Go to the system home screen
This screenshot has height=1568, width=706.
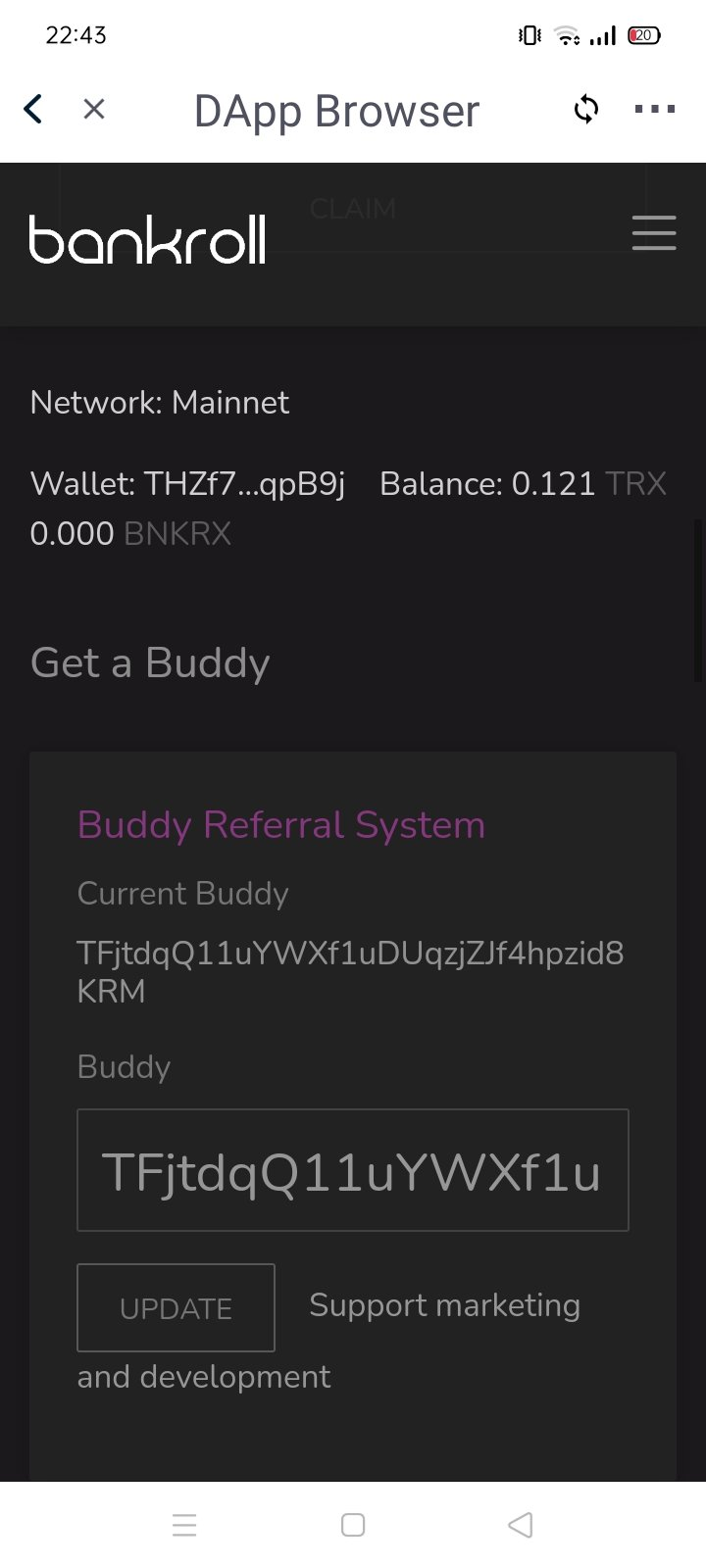(x=353, y=1525)
